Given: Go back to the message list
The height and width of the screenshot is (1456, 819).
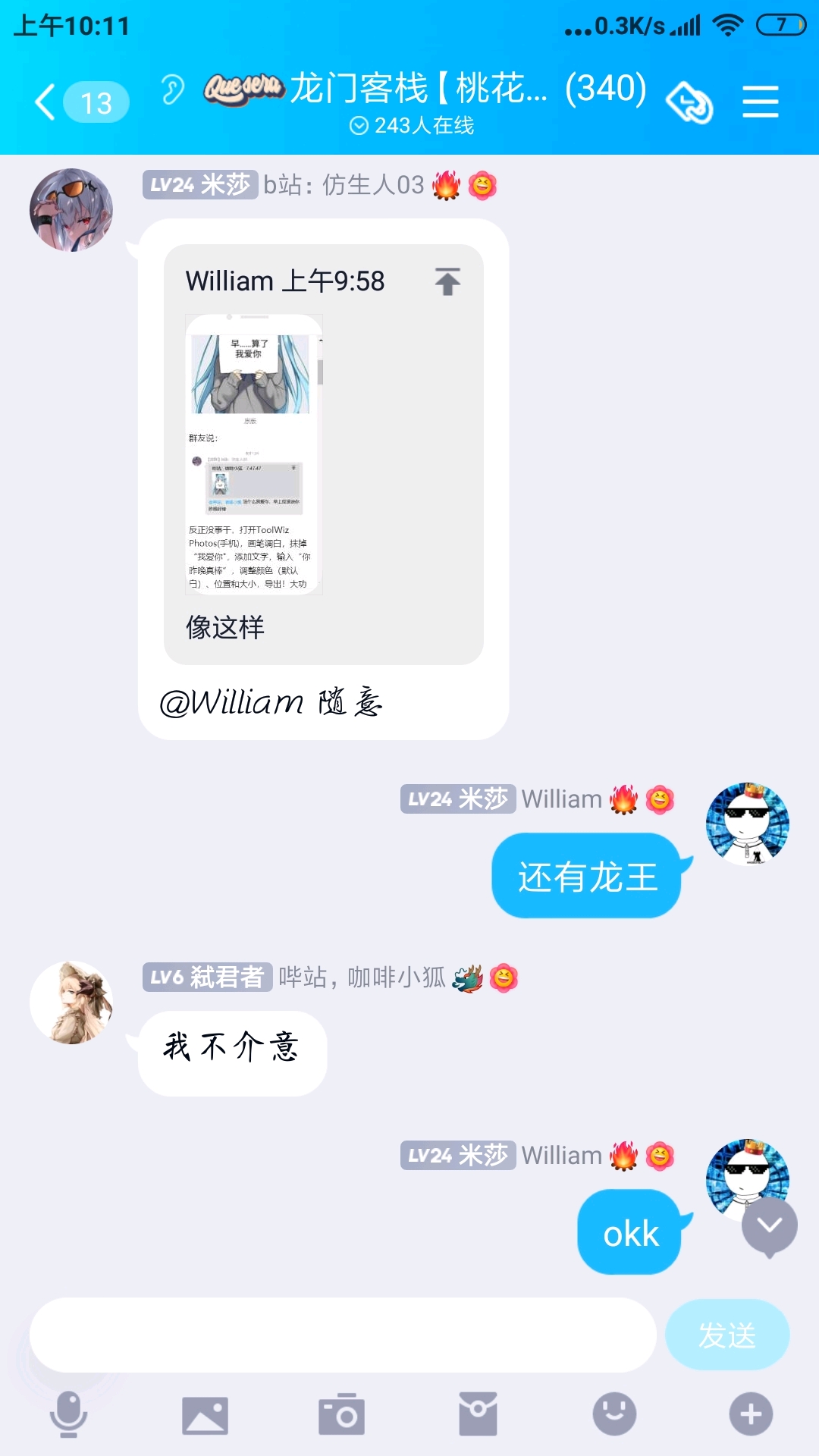Looking at the screenshot, I should pos(80,102).
